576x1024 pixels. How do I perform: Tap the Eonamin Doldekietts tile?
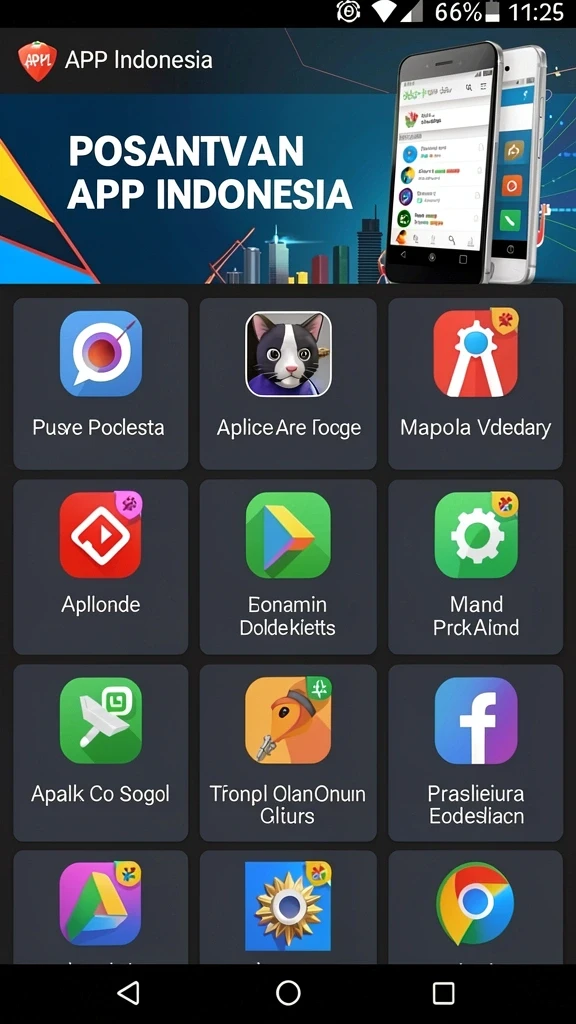pos(288,567)
